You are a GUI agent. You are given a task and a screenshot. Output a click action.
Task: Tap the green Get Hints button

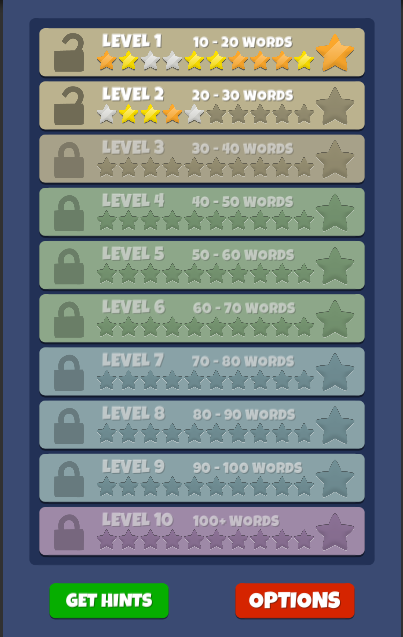[109, 600]
